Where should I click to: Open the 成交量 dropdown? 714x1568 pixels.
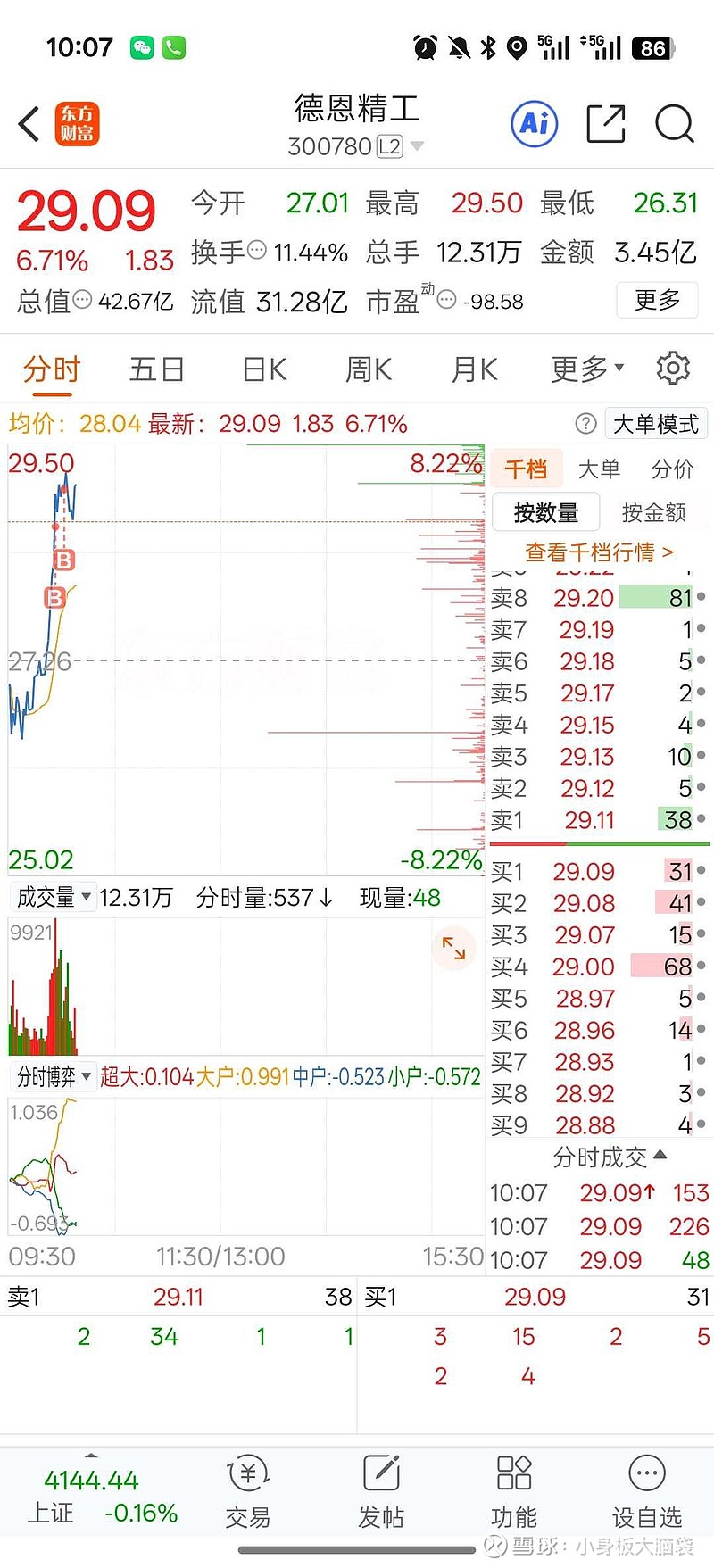[x=54, y=897]
